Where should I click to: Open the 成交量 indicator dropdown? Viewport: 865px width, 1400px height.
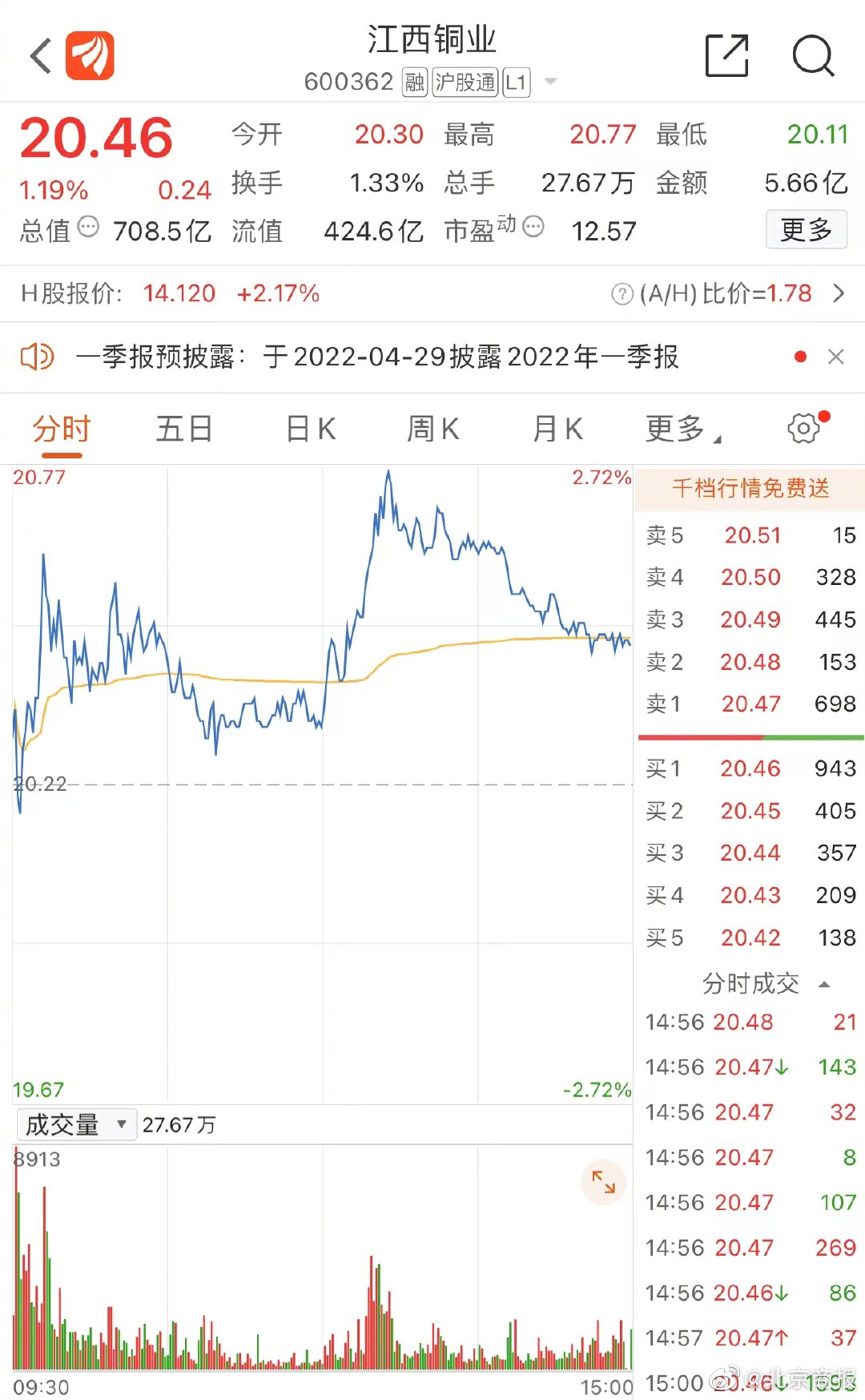point(76,1125)
